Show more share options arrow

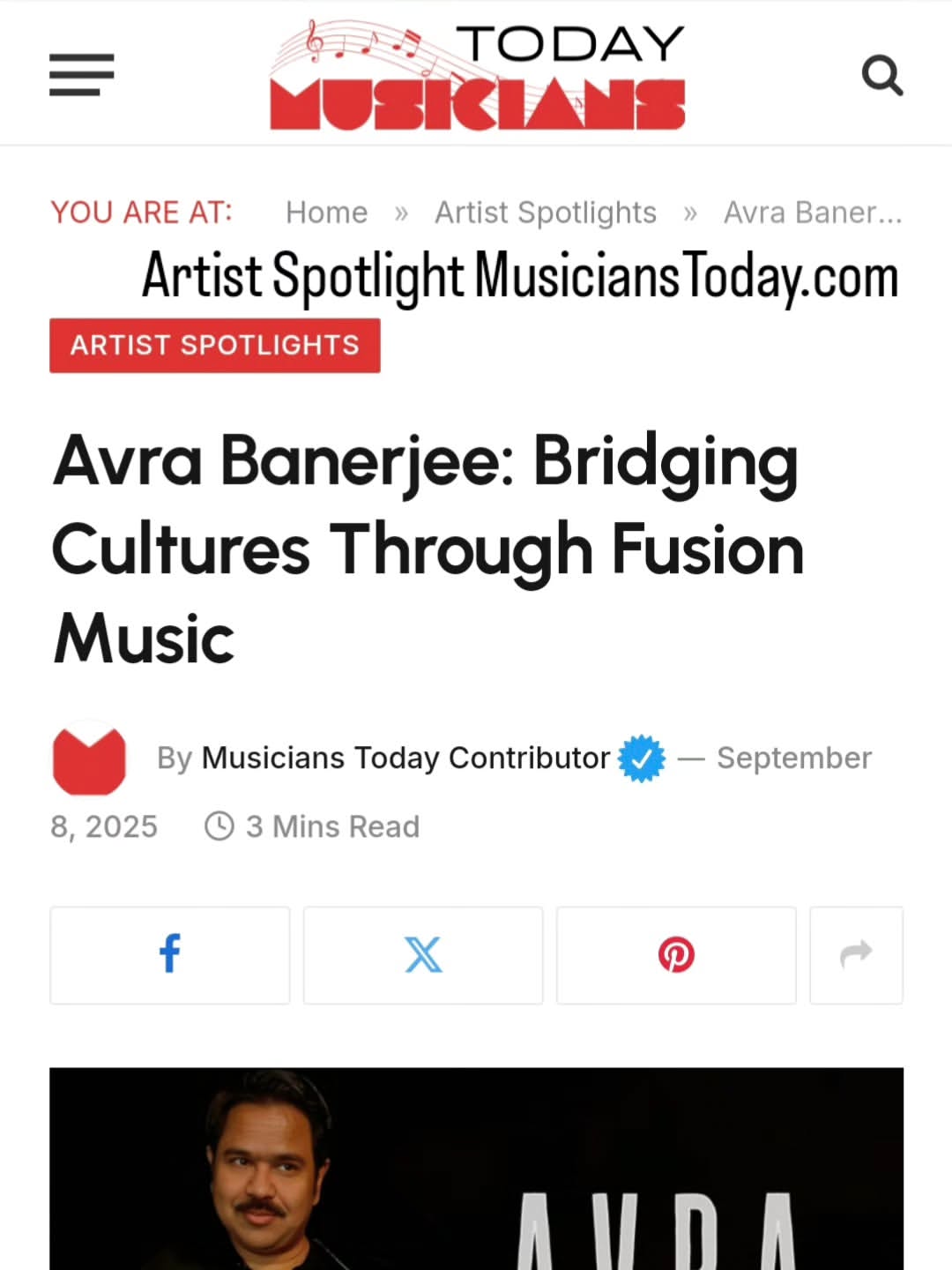click(856, 954)
